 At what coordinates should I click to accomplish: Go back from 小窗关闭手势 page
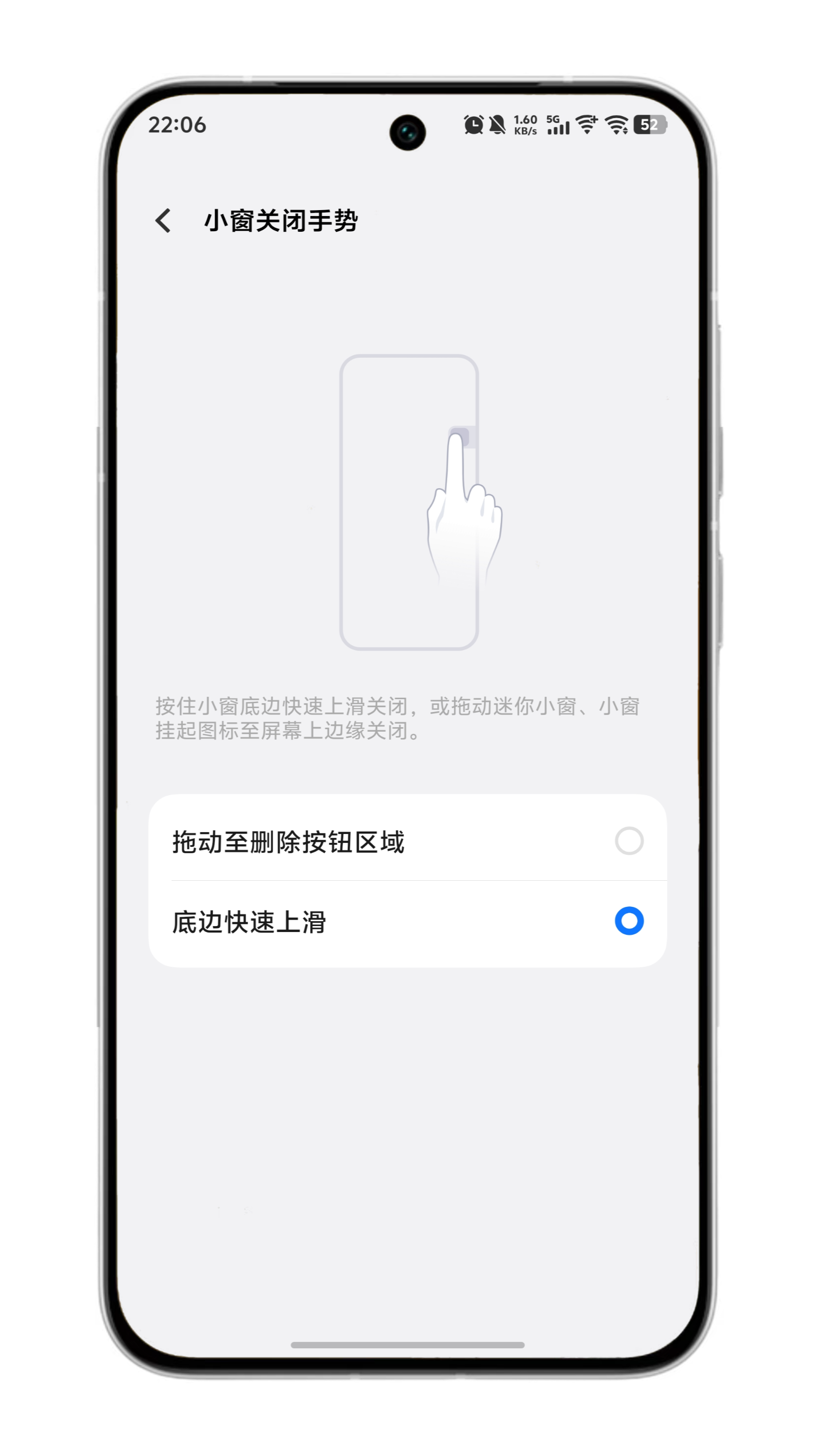[163, 220]
